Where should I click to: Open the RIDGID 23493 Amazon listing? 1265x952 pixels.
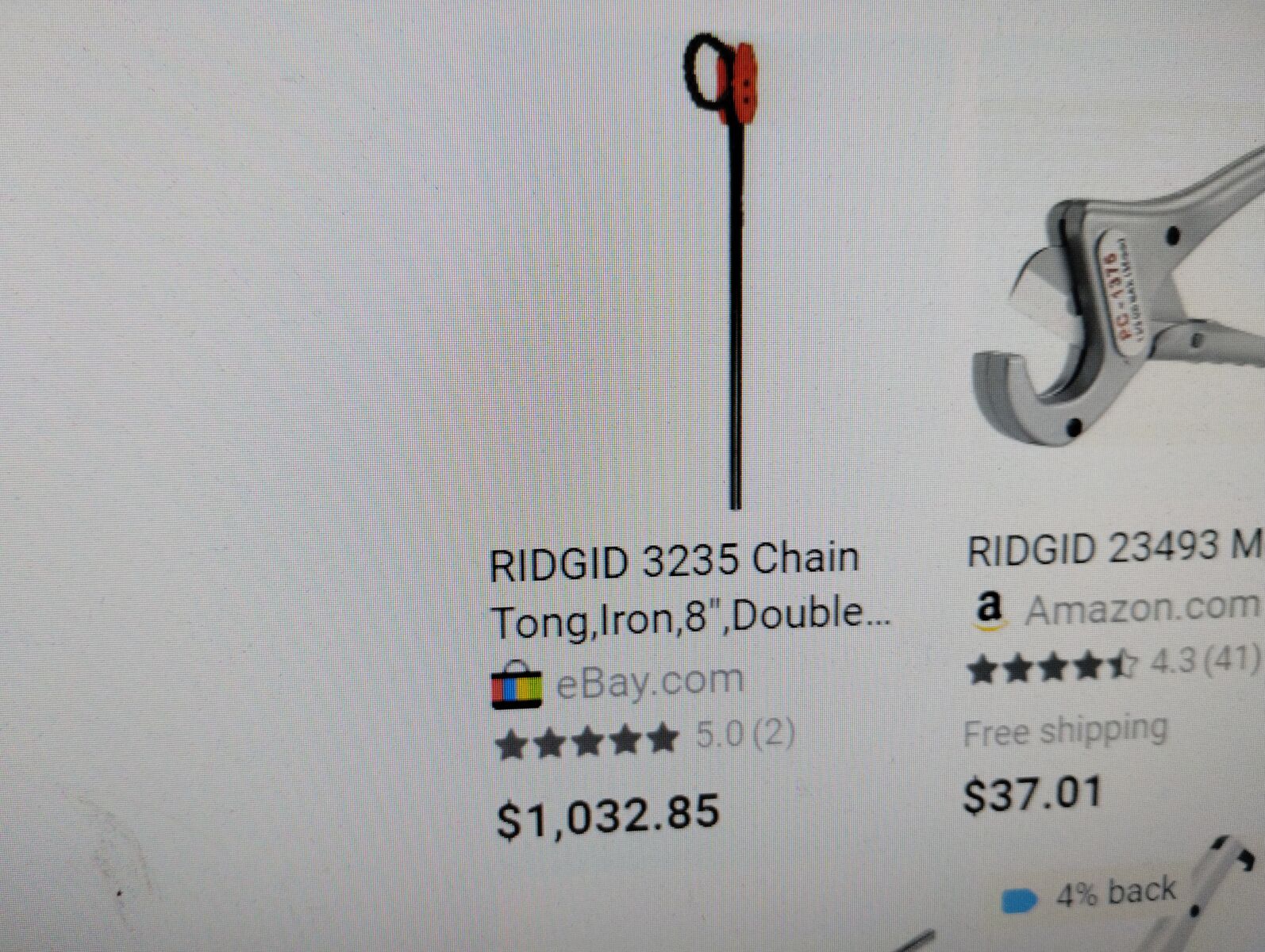coord(1113,549)
